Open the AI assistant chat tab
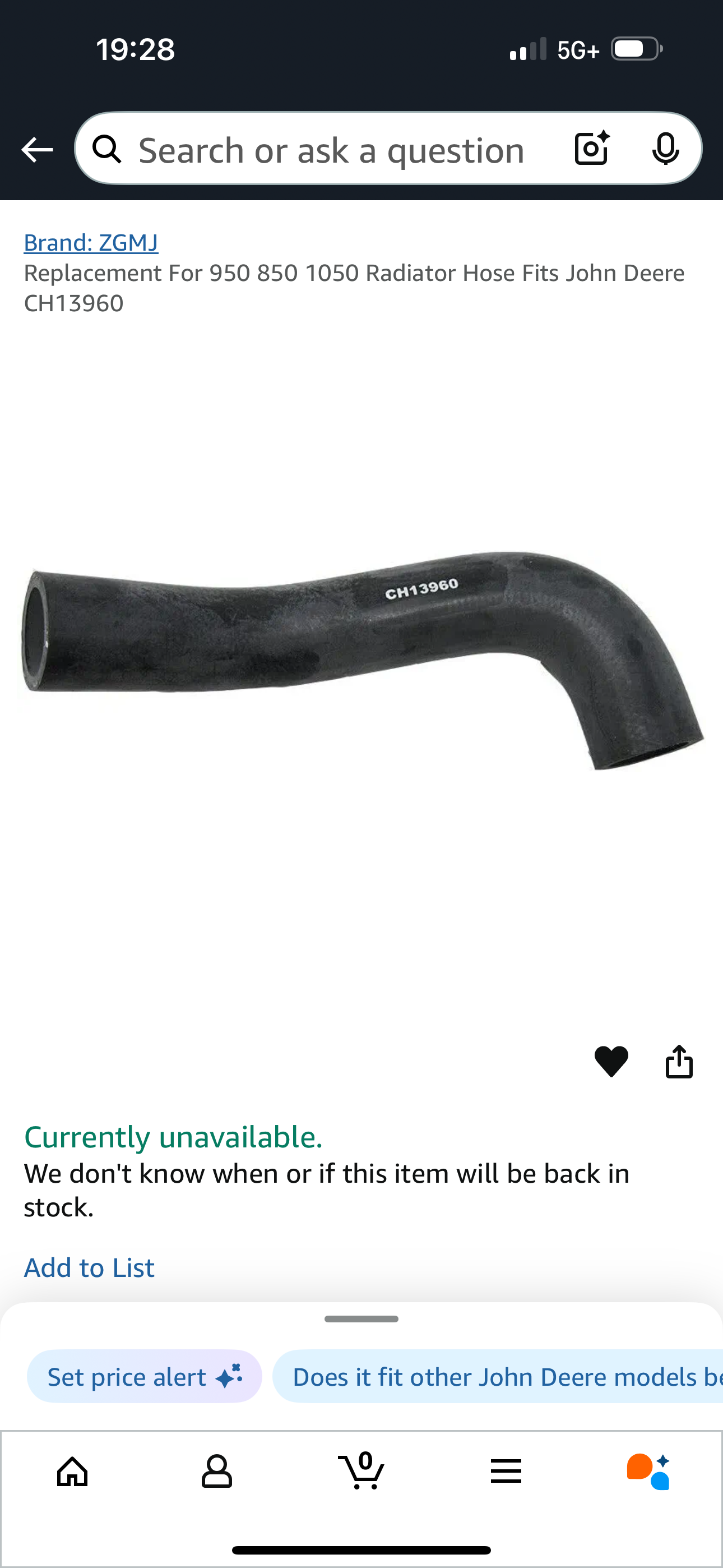This screenshot has width=723, height=1568. 649,1472
